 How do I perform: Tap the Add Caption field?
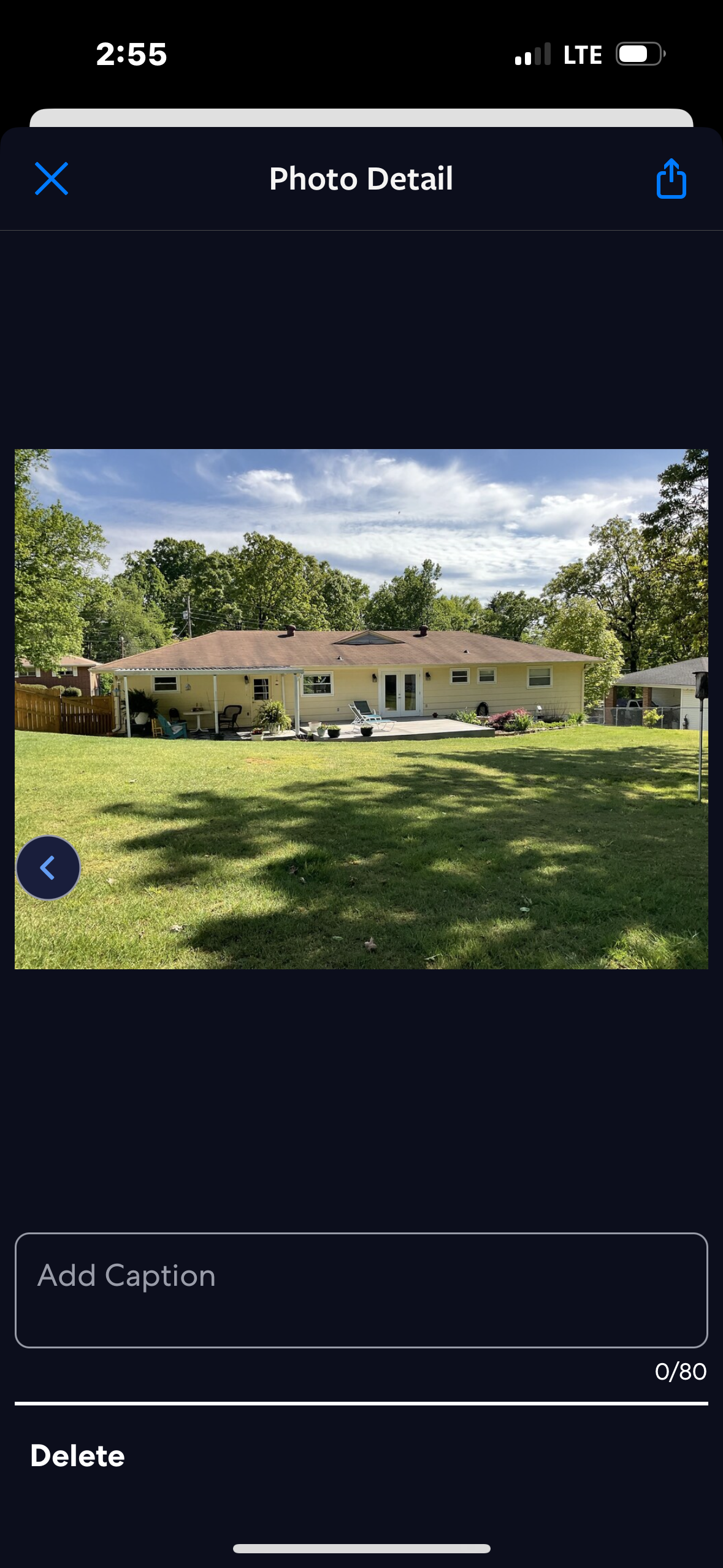361,1290
